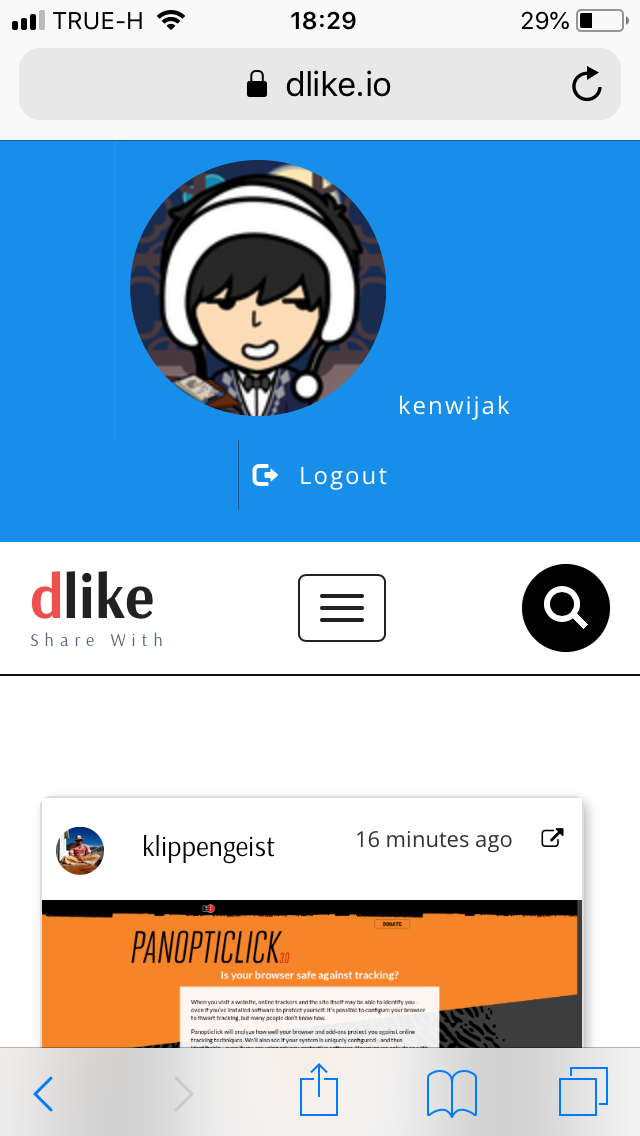Open klippengeist's post external link icon

(551, 838)
